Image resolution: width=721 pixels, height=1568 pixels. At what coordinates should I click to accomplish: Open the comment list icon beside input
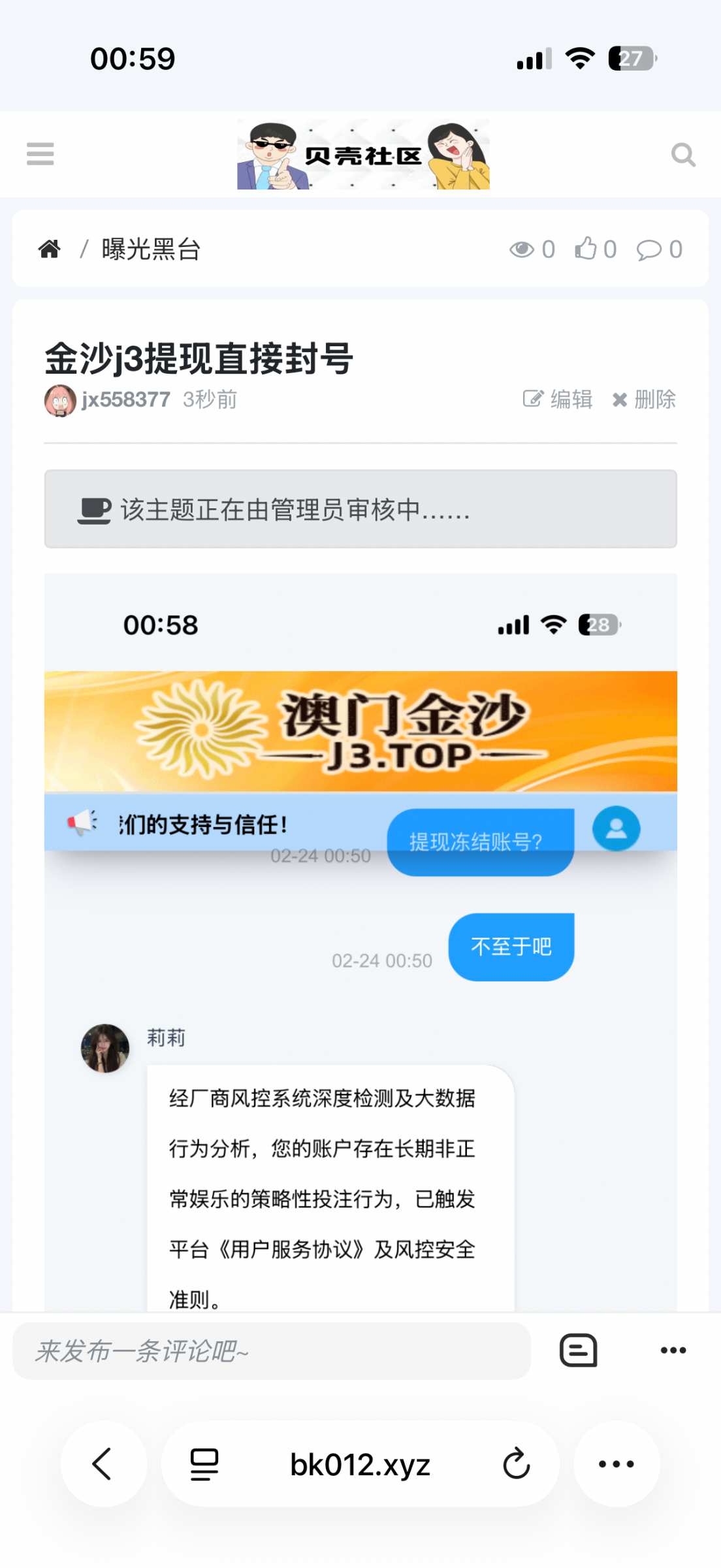(x=578, y=1350)
